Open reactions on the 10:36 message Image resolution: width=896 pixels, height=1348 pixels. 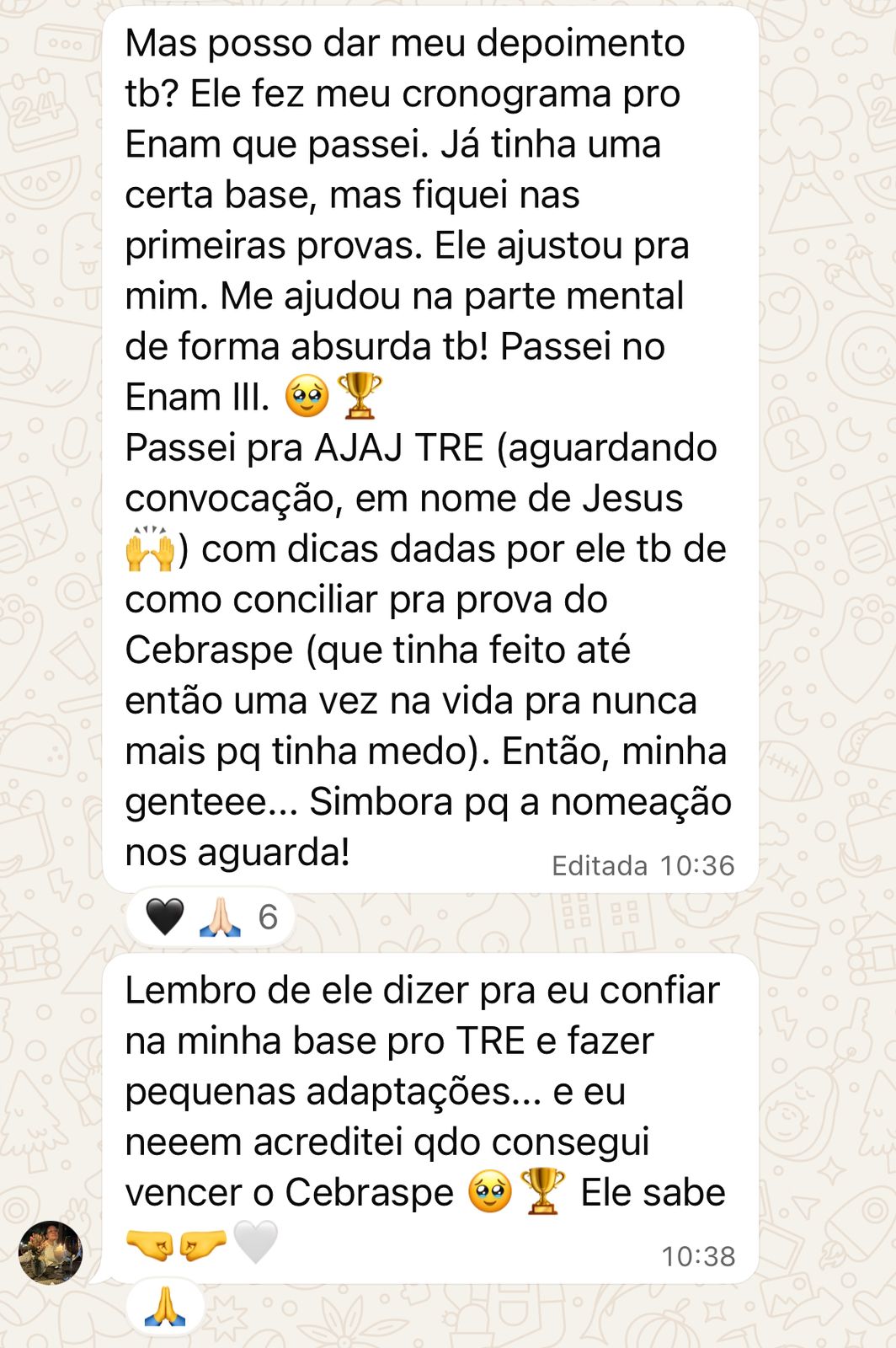[211, 917]
